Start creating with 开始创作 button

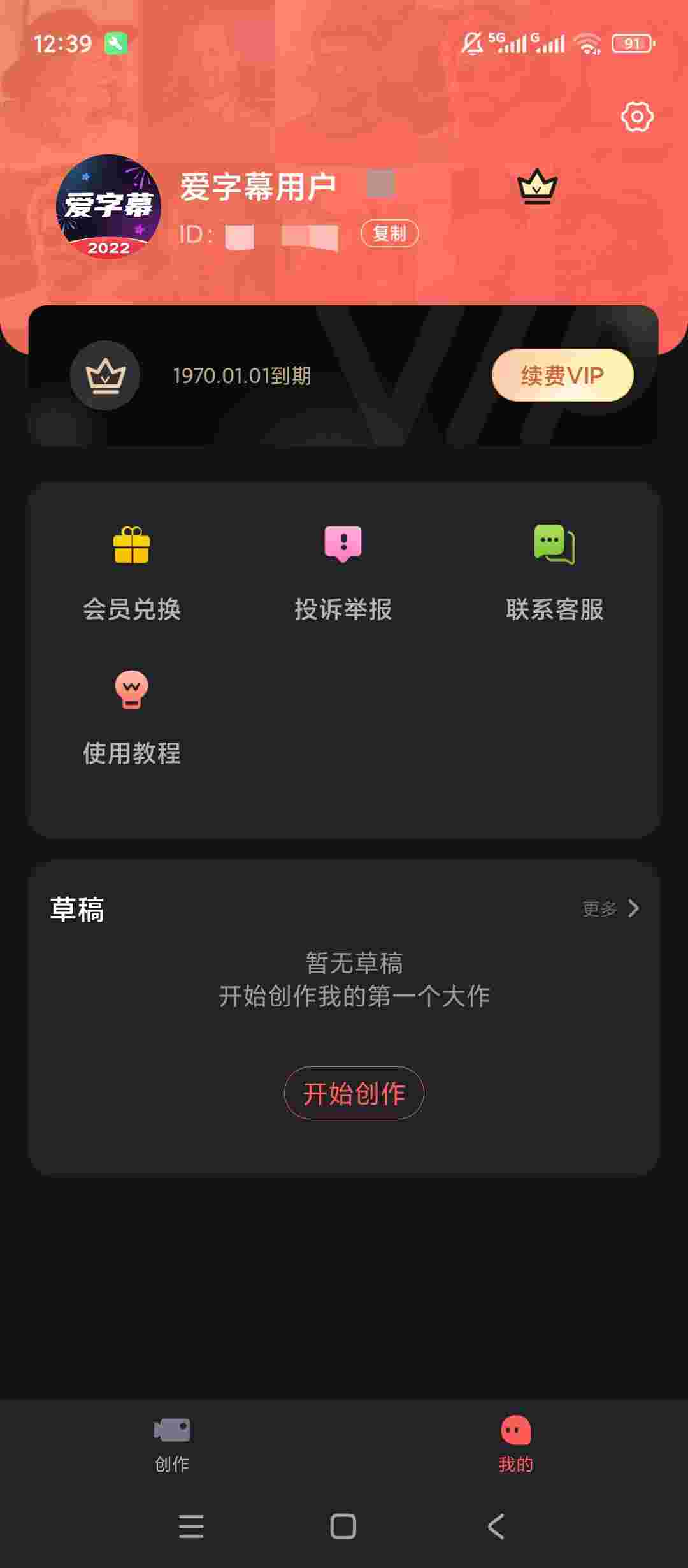(x=354, y=1093)
